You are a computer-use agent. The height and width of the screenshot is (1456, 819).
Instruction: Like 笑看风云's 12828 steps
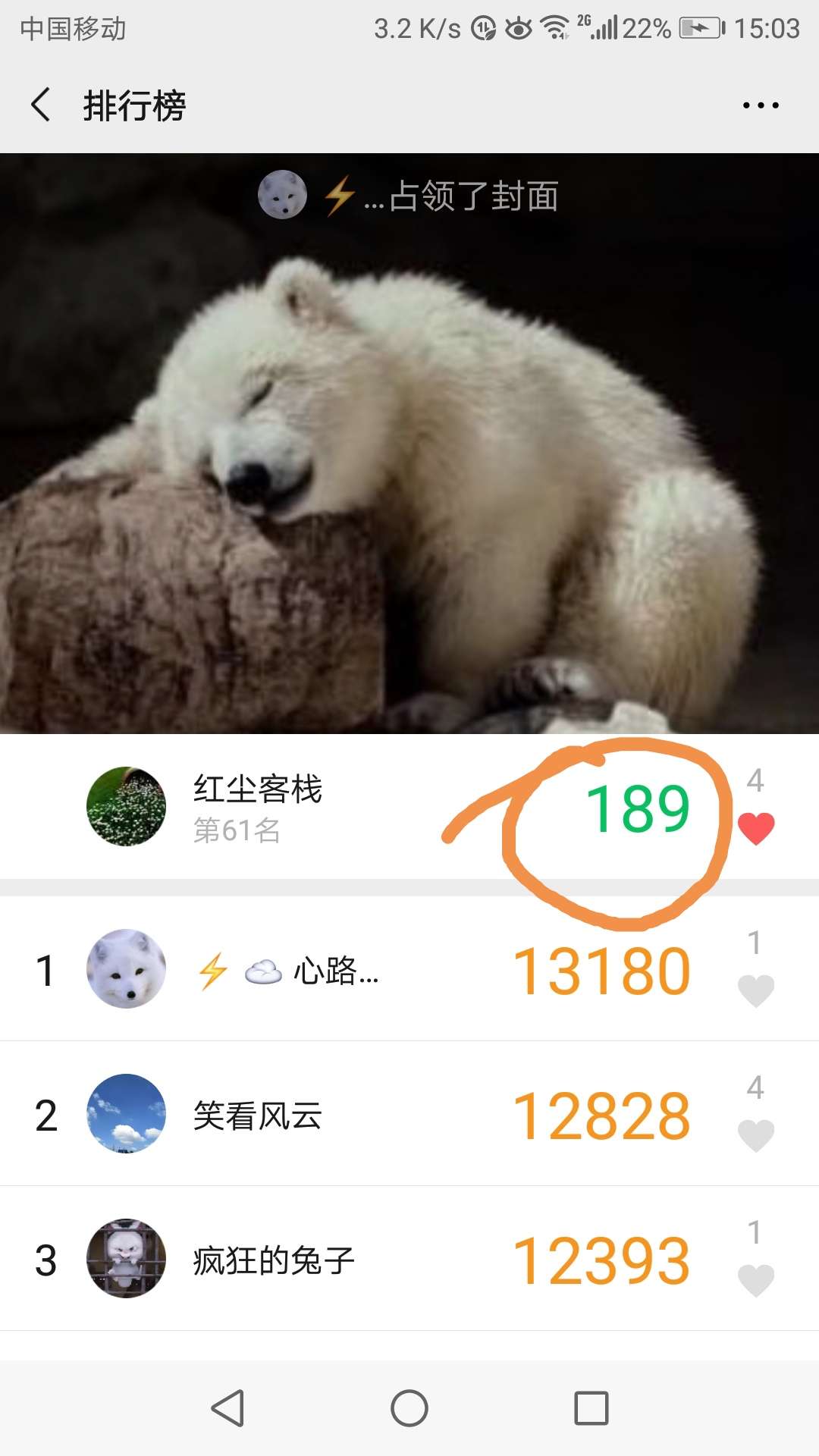coord(756,1135)
